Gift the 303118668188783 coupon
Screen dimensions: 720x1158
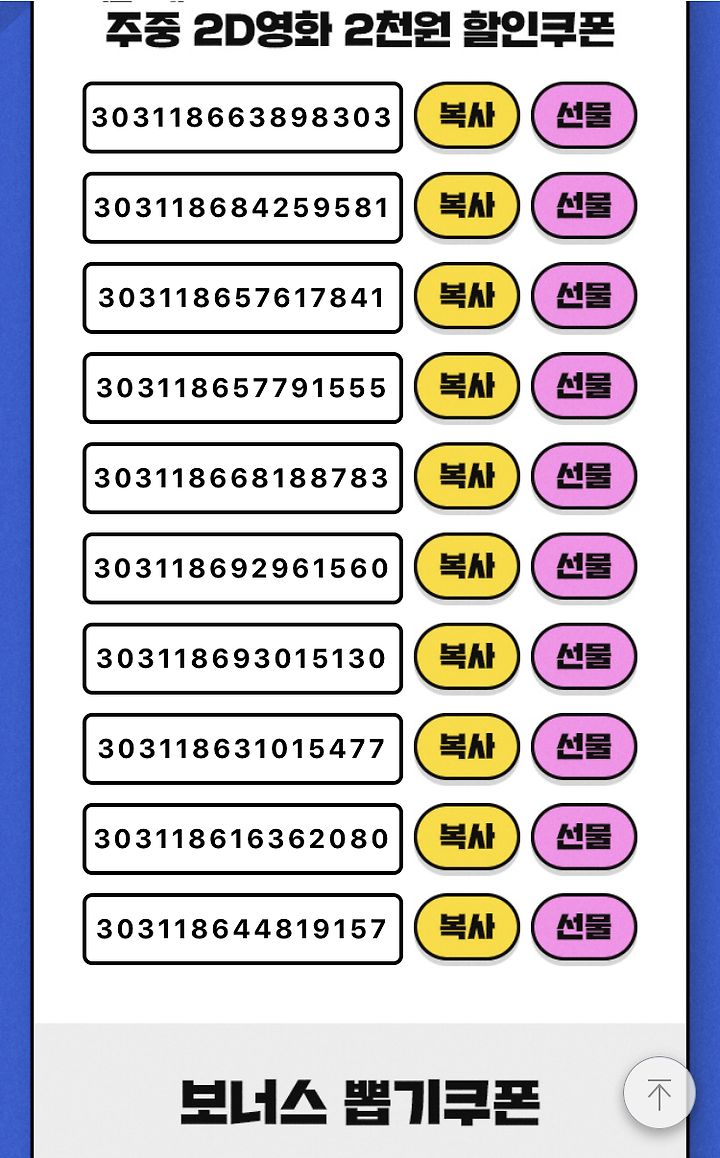pyautogui.click(x=583, y=476)
